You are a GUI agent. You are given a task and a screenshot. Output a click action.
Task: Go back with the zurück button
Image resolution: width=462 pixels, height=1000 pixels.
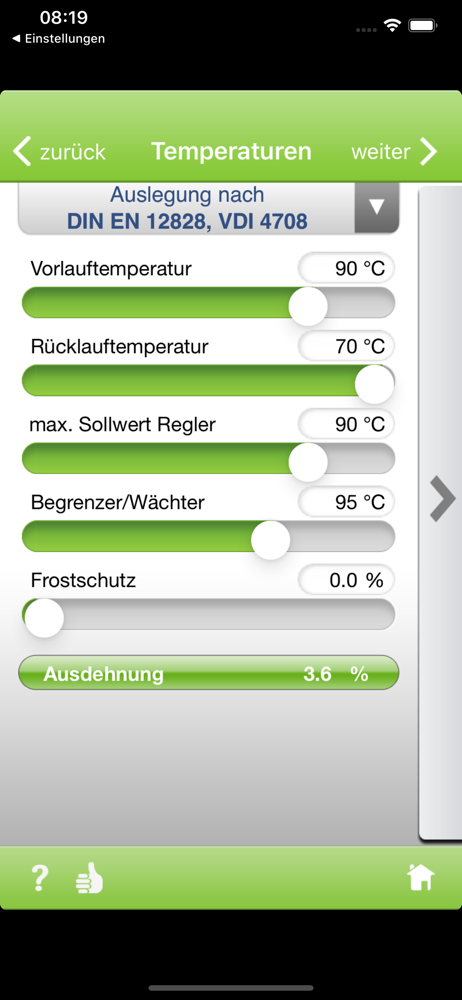[x=59, y=152]
